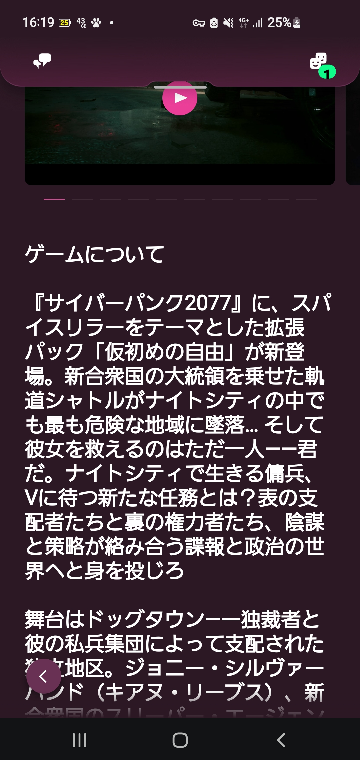
Task: Go to the system home screen
Action: click(180, 740)
